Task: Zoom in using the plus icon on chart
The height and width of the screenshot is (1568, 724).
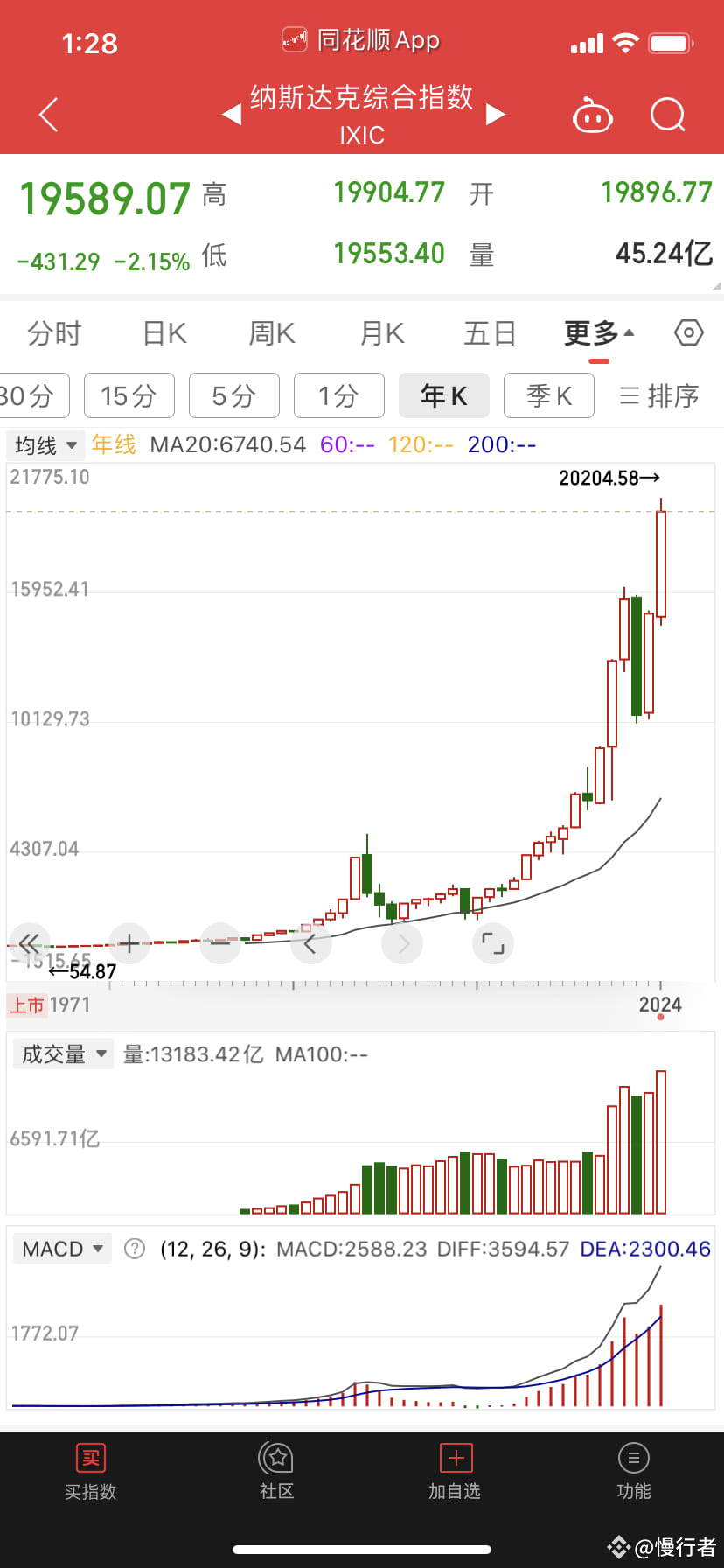Action: (x=129, y=943)
